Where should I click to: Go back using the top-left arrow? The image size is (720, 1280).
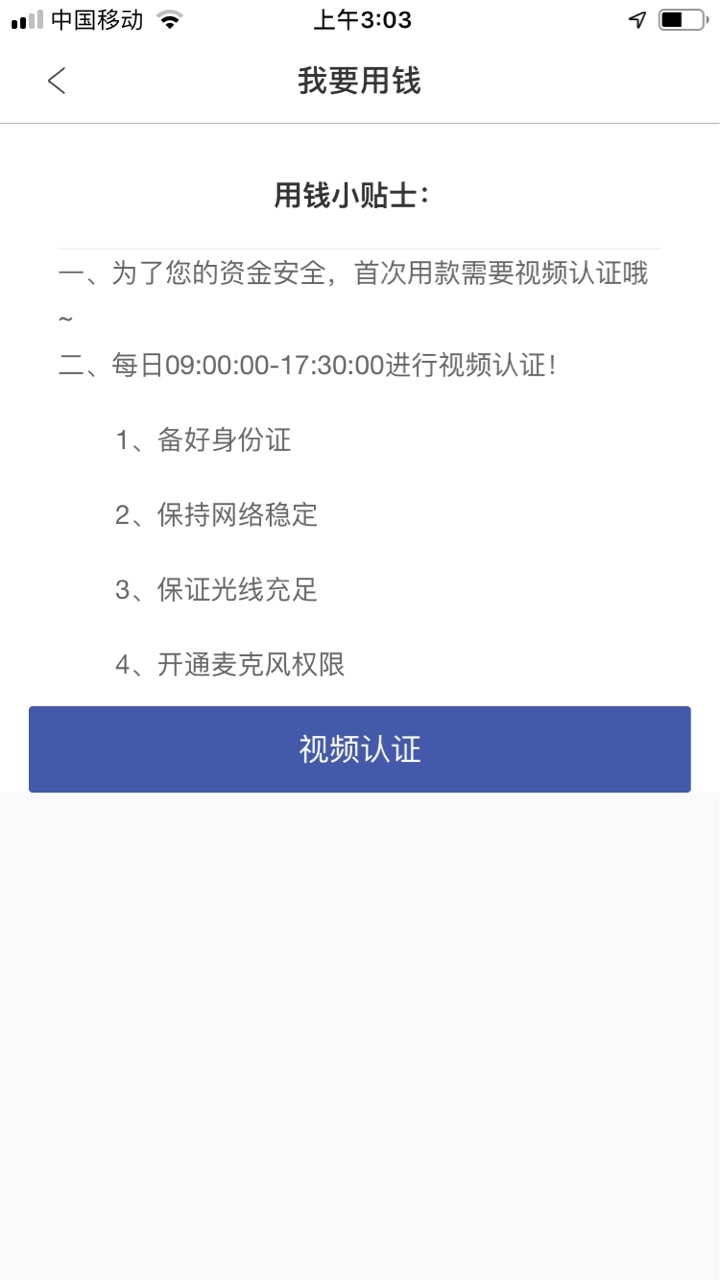pos(57,81)
